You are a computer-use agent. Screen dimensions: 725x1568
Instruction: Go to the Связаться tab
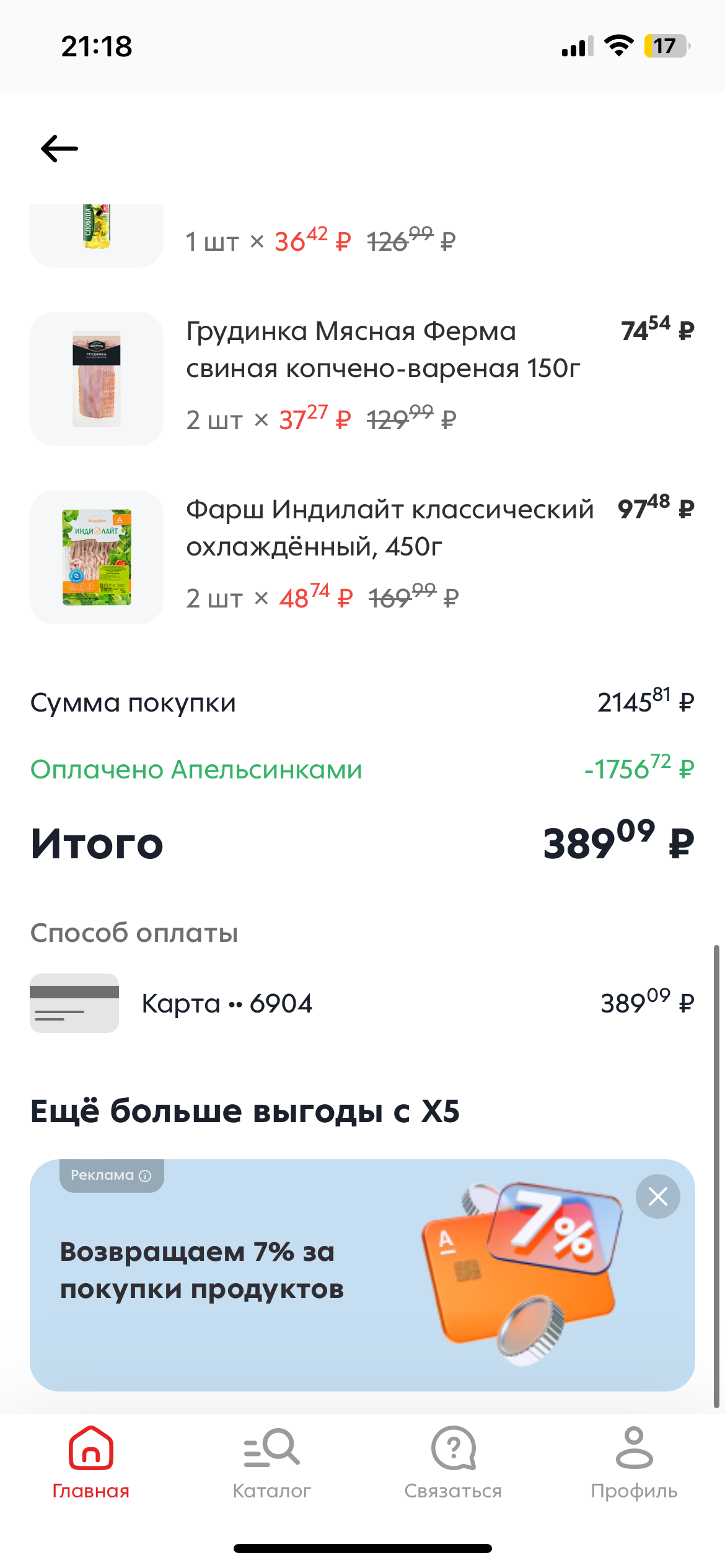(x=453, y=1462)
